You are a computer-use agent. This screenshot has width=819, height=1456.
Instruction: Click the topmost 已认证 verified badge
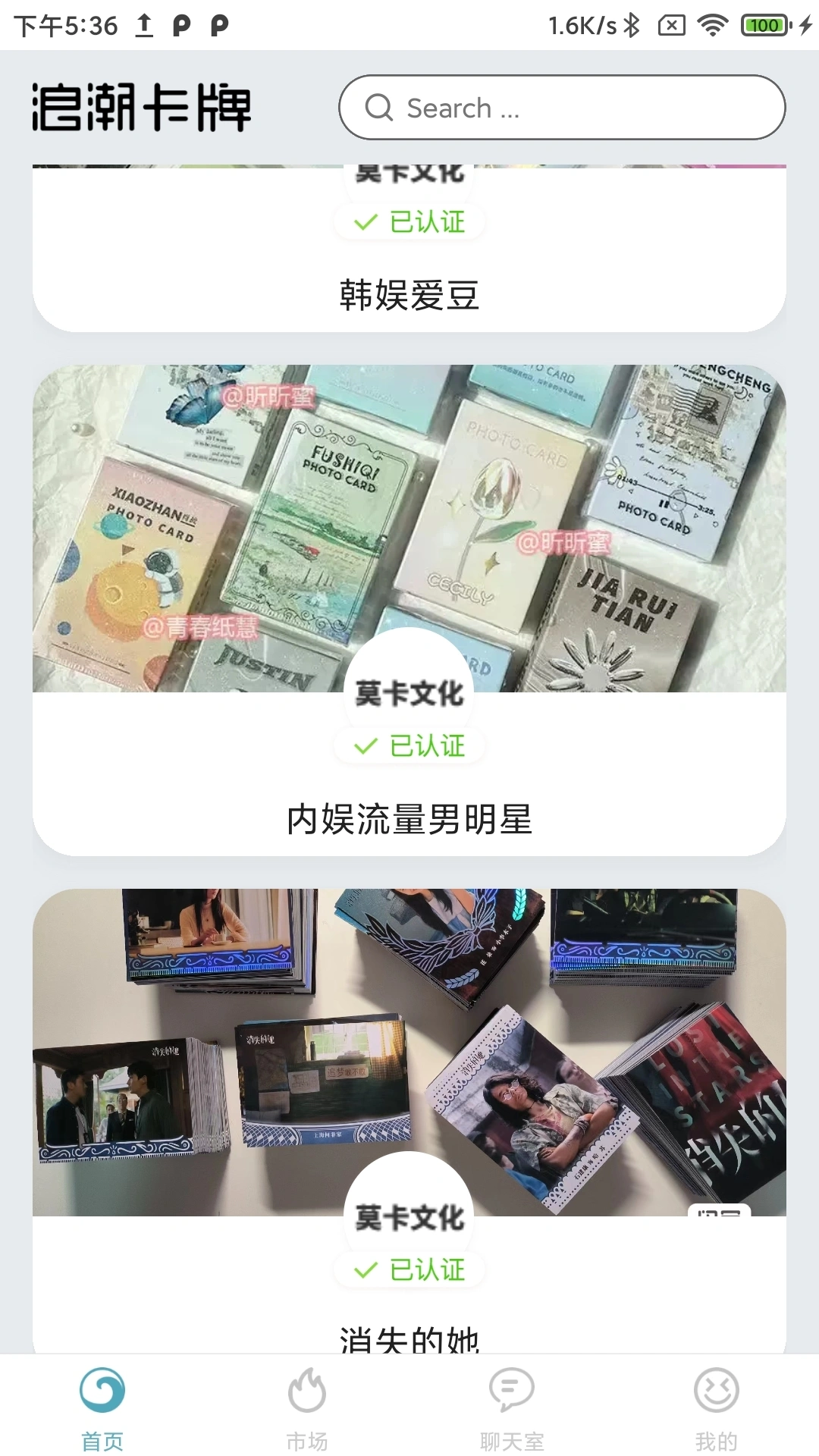[408, 221]
